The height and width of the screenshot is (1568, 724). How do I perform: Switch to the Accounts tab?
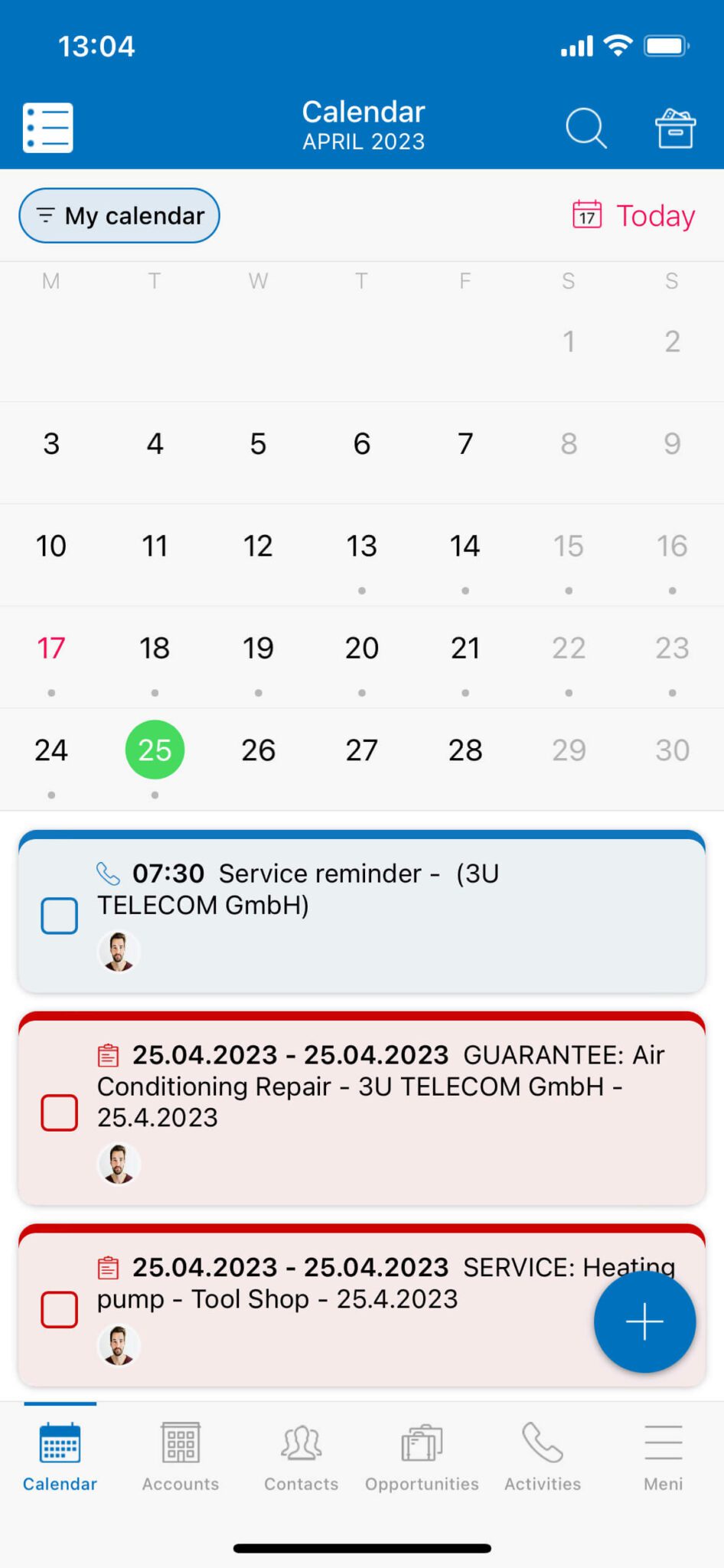(x=181, y=1456)
